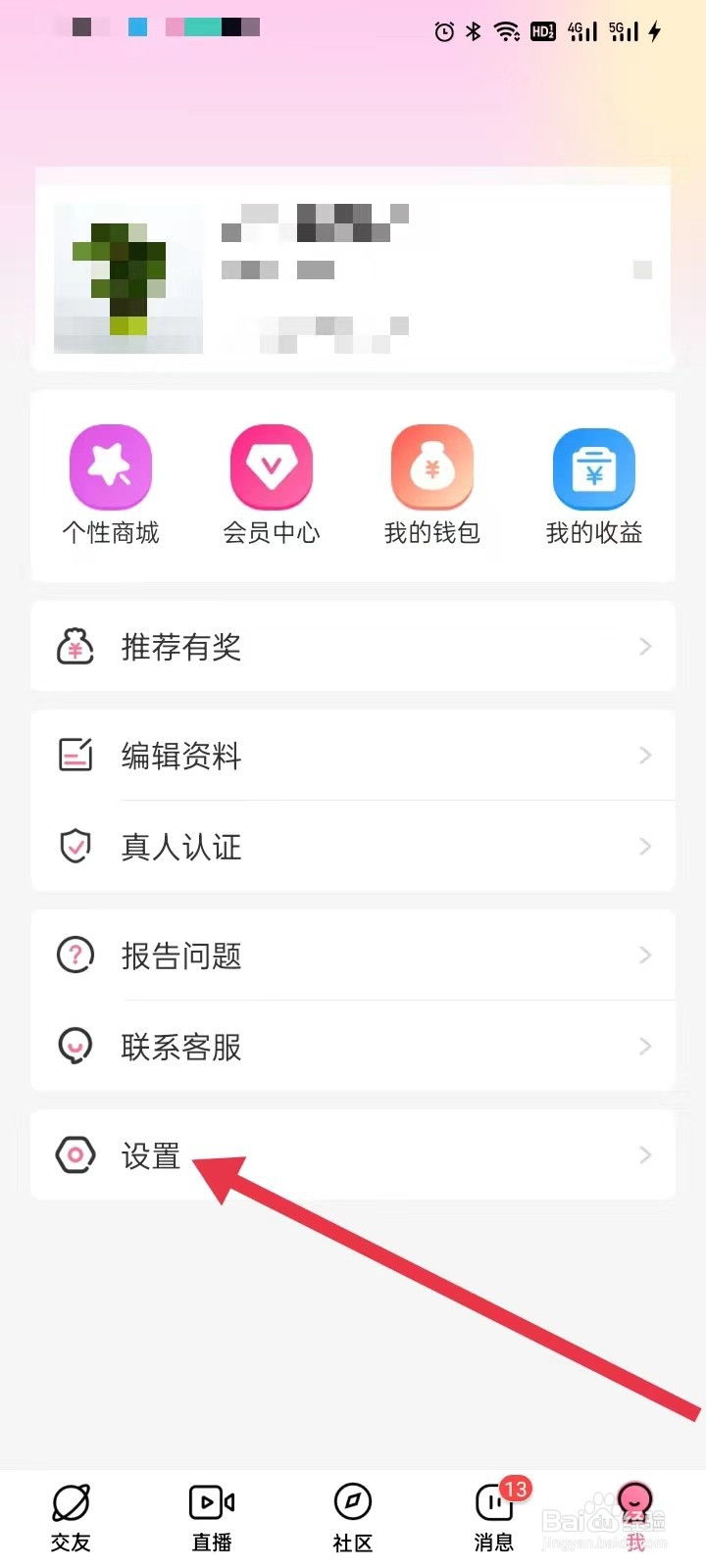The width and height of the screenshot is (706, 1568).
Task: Open 报告问题 to report a problem
Action: pos(353,955)
